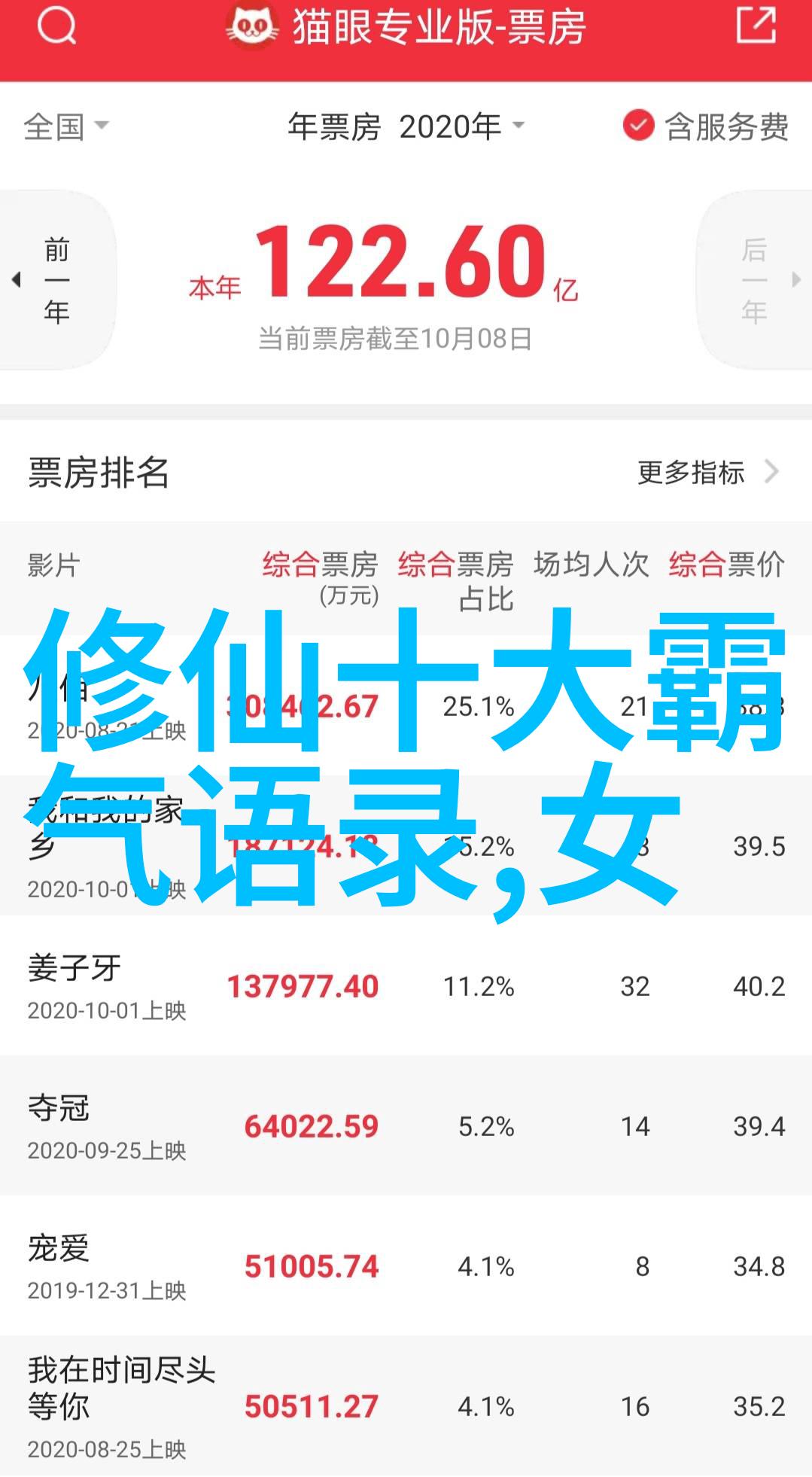Go to 后一年 box office
Image resolution: width=812 pixels, height=1477 pixels.
pos(755,280)
